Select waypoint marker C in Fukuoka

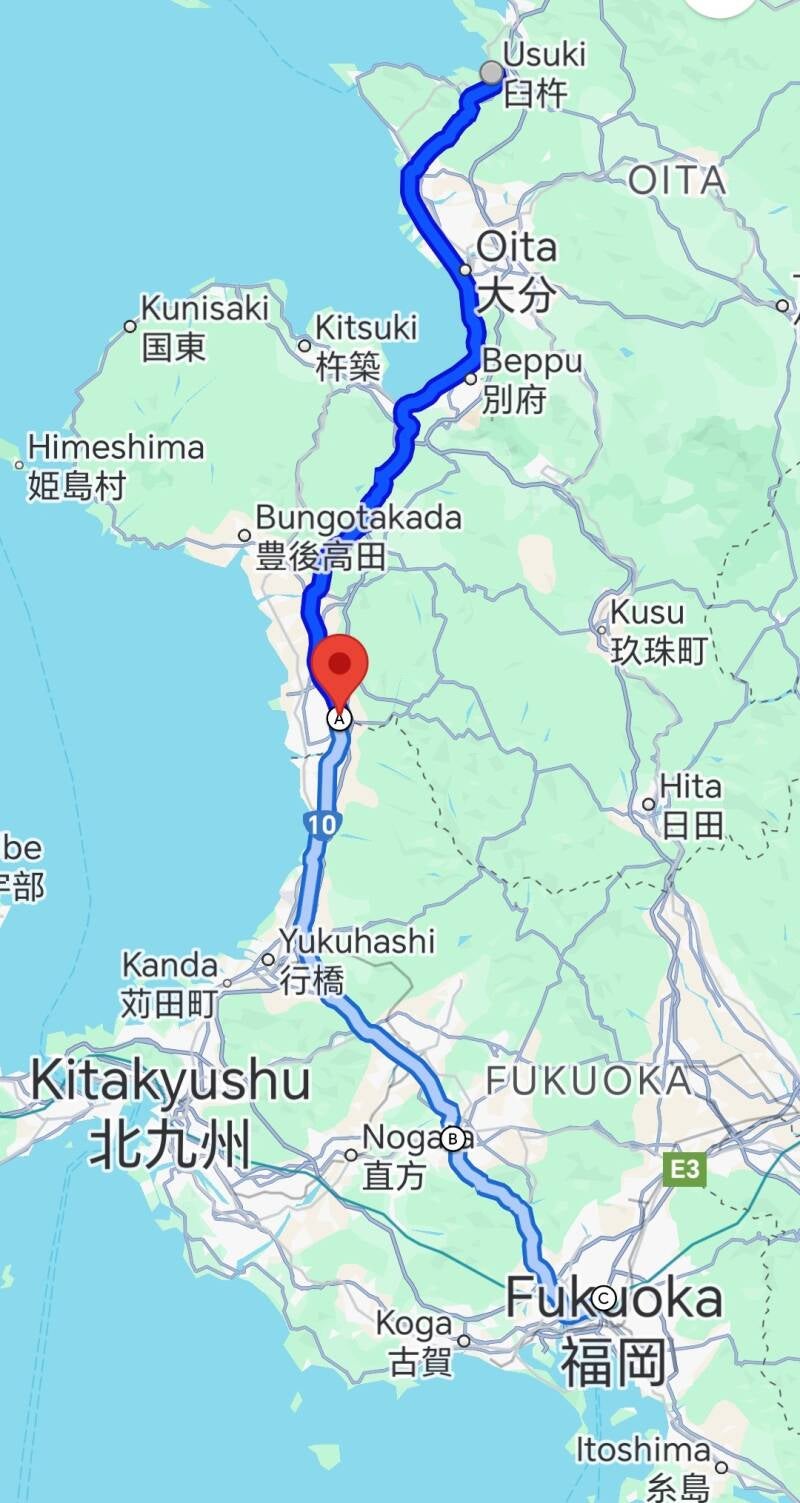(603, 1298)
